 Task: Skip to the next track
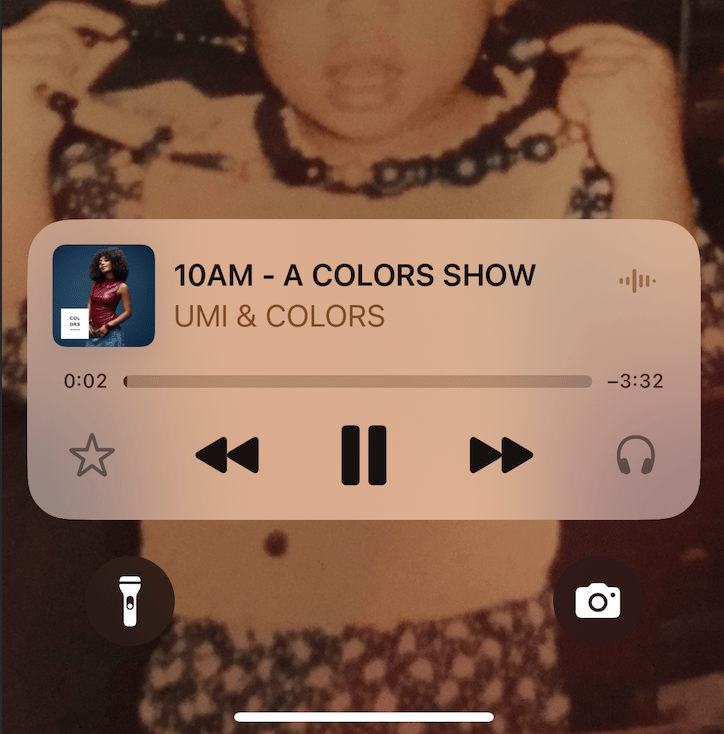501,455
